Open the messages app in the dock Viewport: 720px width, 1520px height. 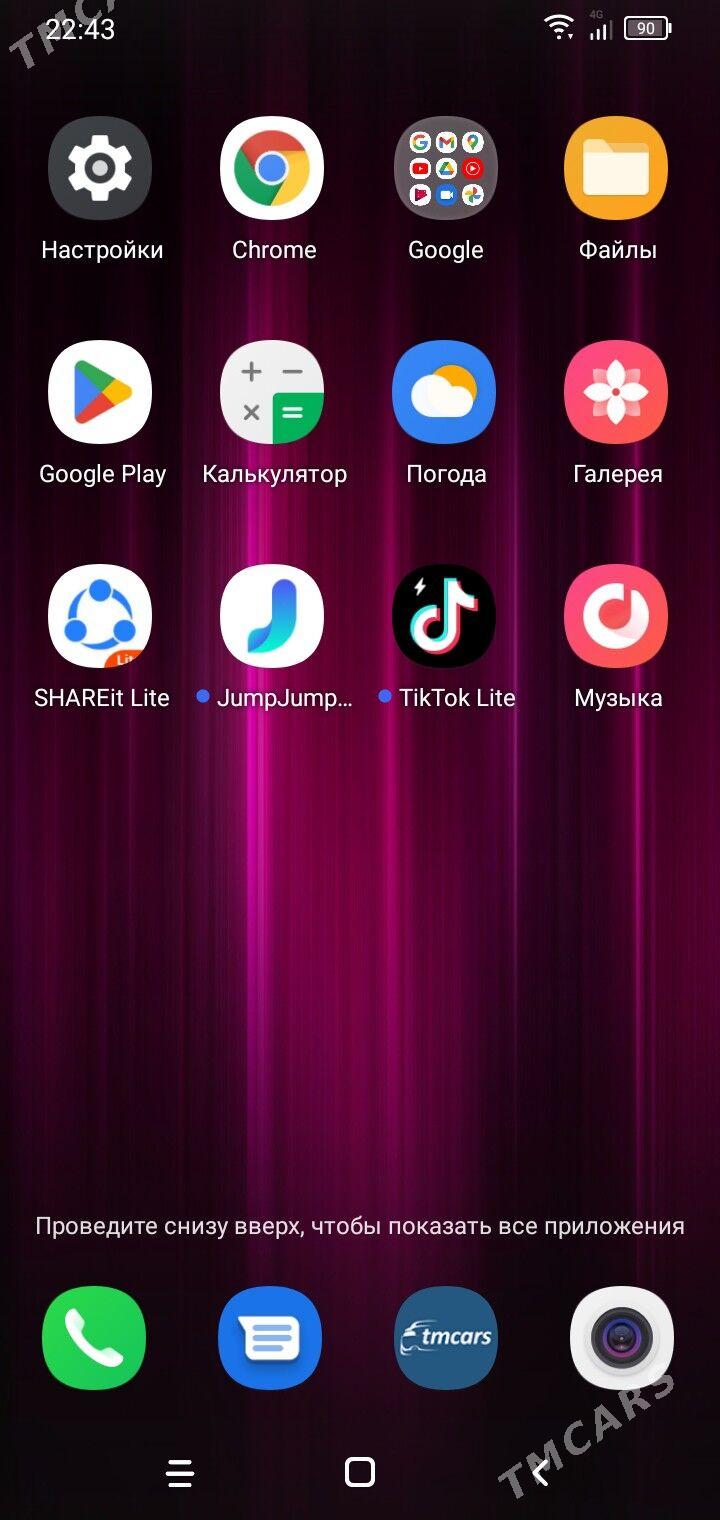(x=270, y=1338)
